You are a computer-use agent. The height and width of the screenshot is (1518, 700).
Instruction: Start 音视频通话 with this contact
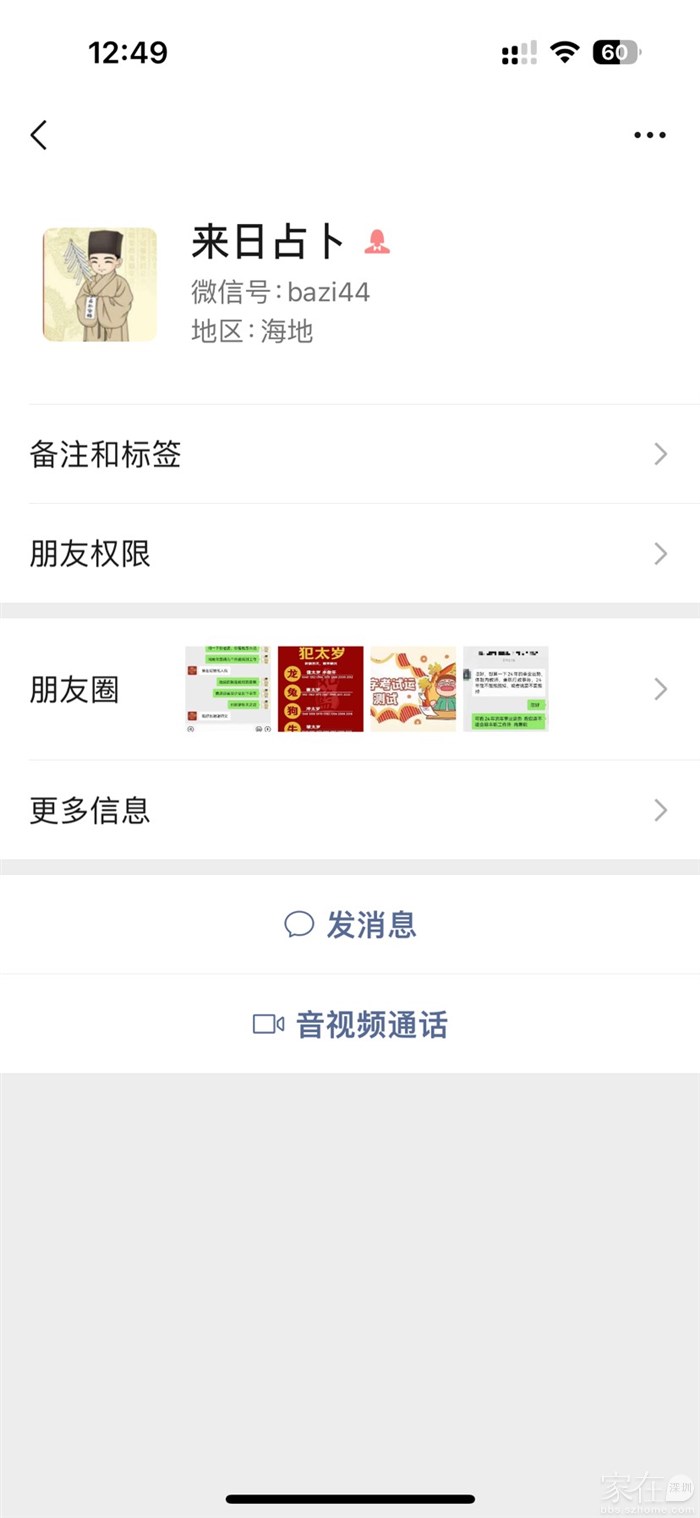(350, 1025)
